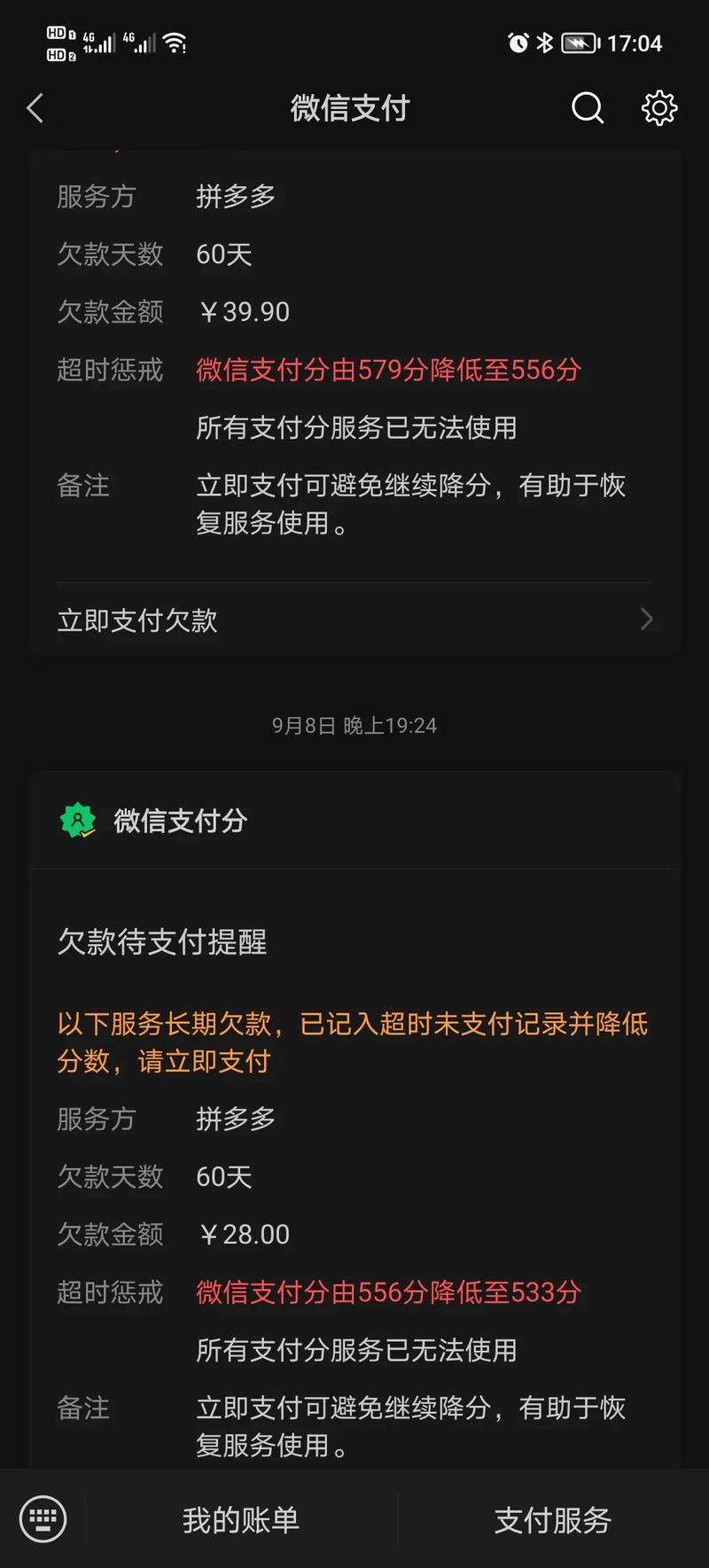709x1568 pixels.
Task: Tap the 拼多多 service provider name
Action: (x=236, y=196)
